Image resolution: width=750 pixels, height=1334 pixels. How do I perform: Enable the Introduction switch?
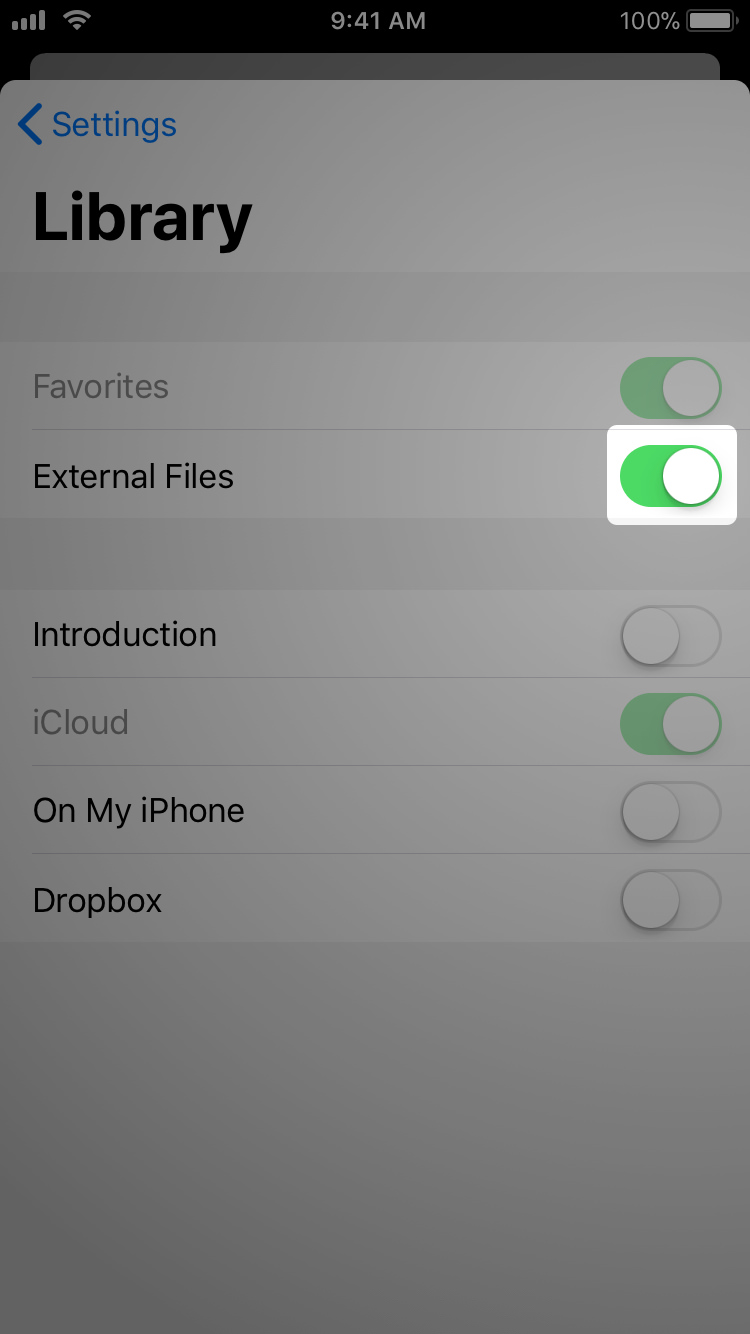tap(671, 635)
